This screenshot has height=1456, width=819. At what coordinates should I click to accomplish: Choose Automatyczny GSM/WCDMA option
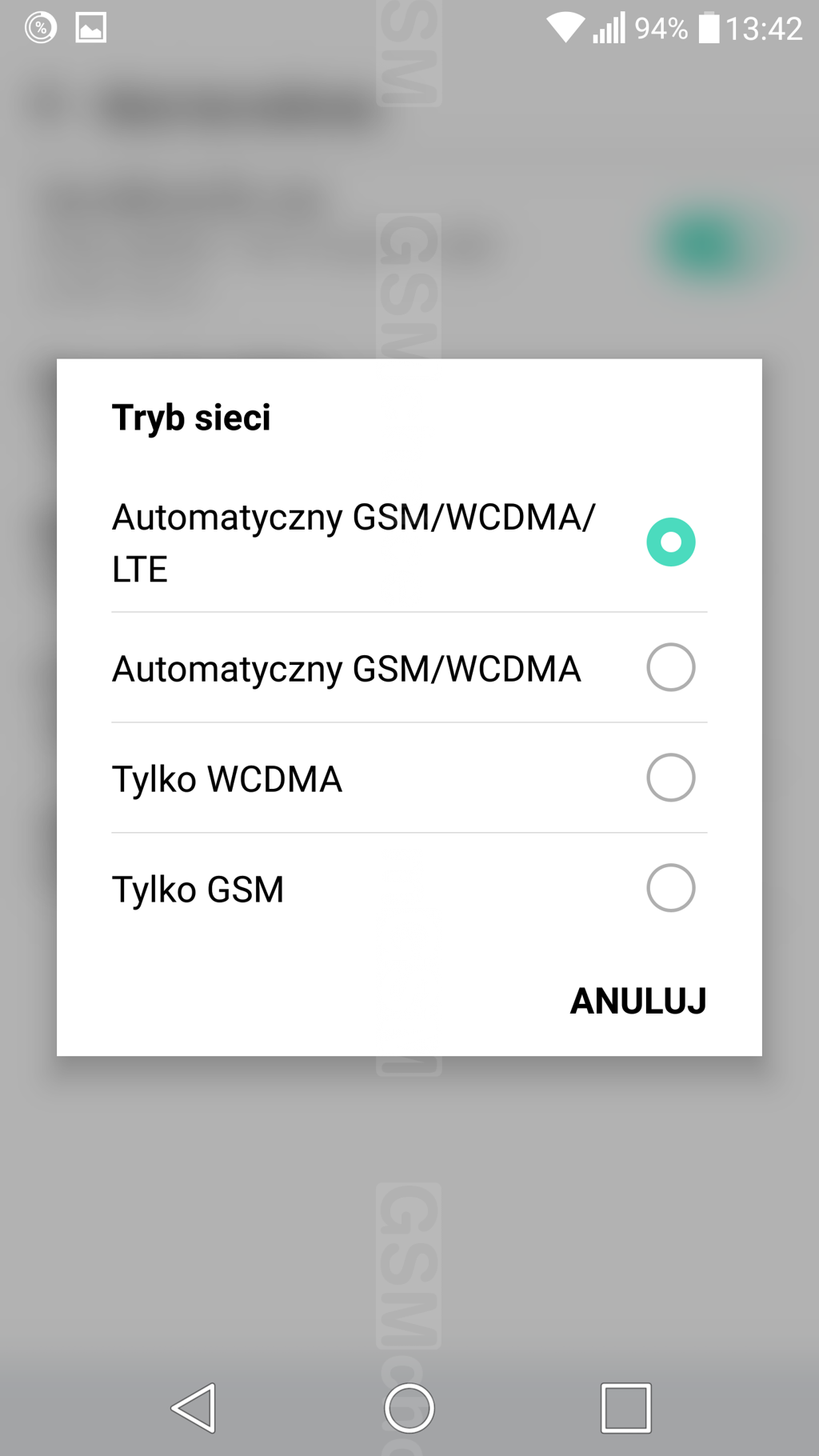(670, 667)
